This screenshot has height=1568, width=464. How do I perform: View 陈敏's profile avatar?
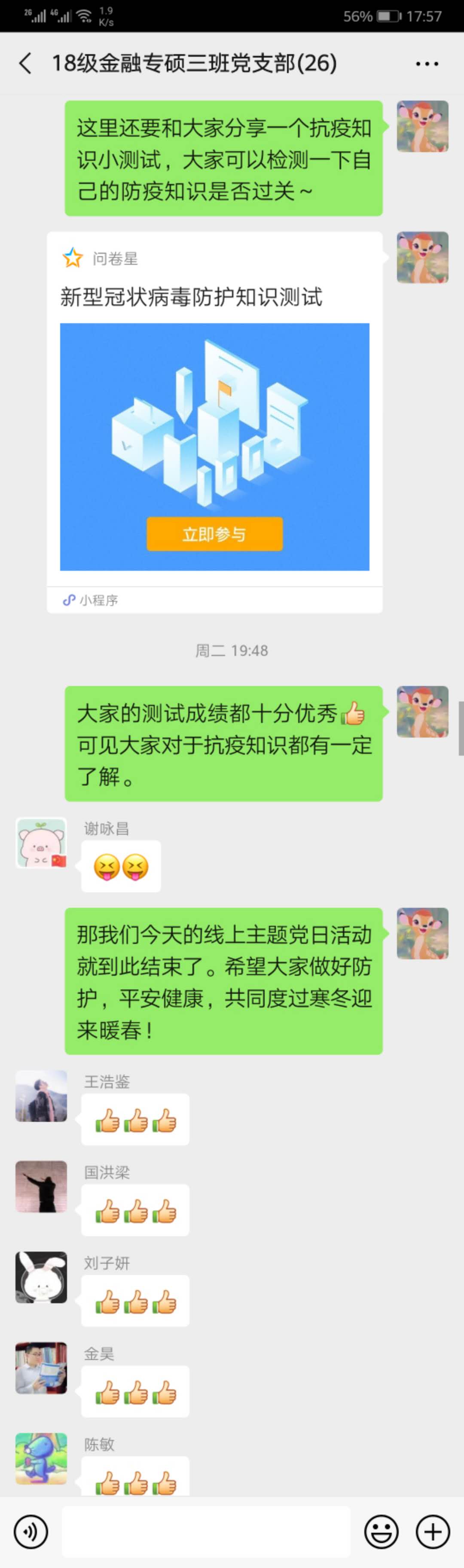41,1458
